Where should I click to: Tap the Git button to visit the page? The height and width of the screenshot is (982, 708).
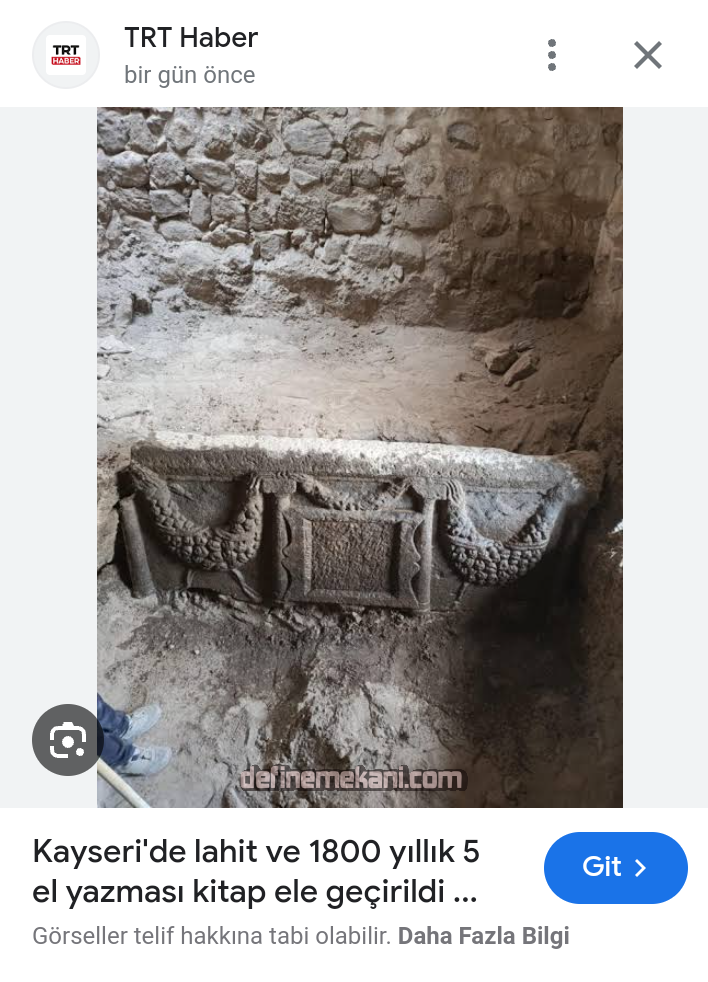tap(615, 867)
